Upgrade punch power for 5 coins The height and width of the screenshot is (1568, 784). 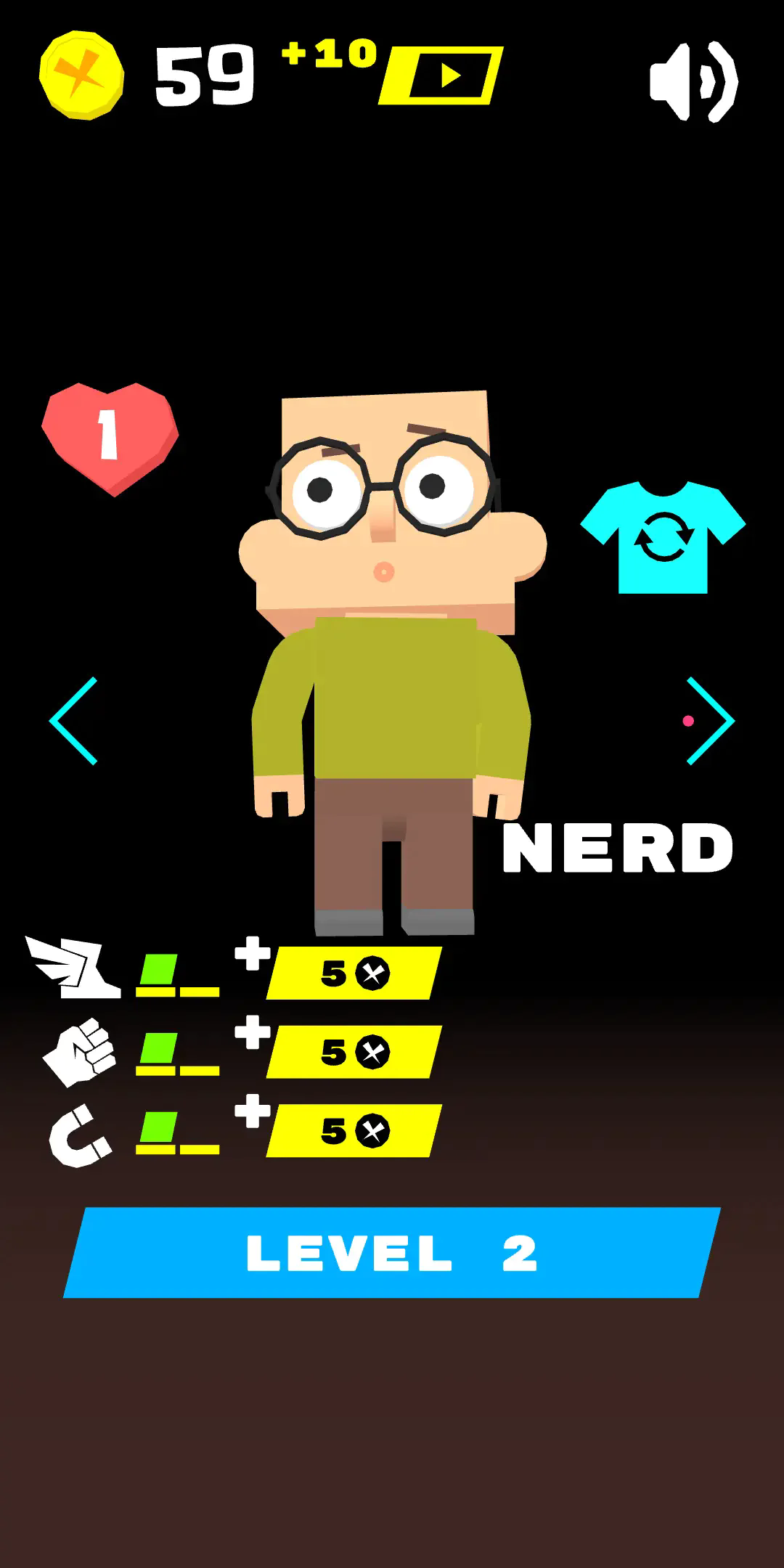pyautogui.click(x=354, y=1052)
